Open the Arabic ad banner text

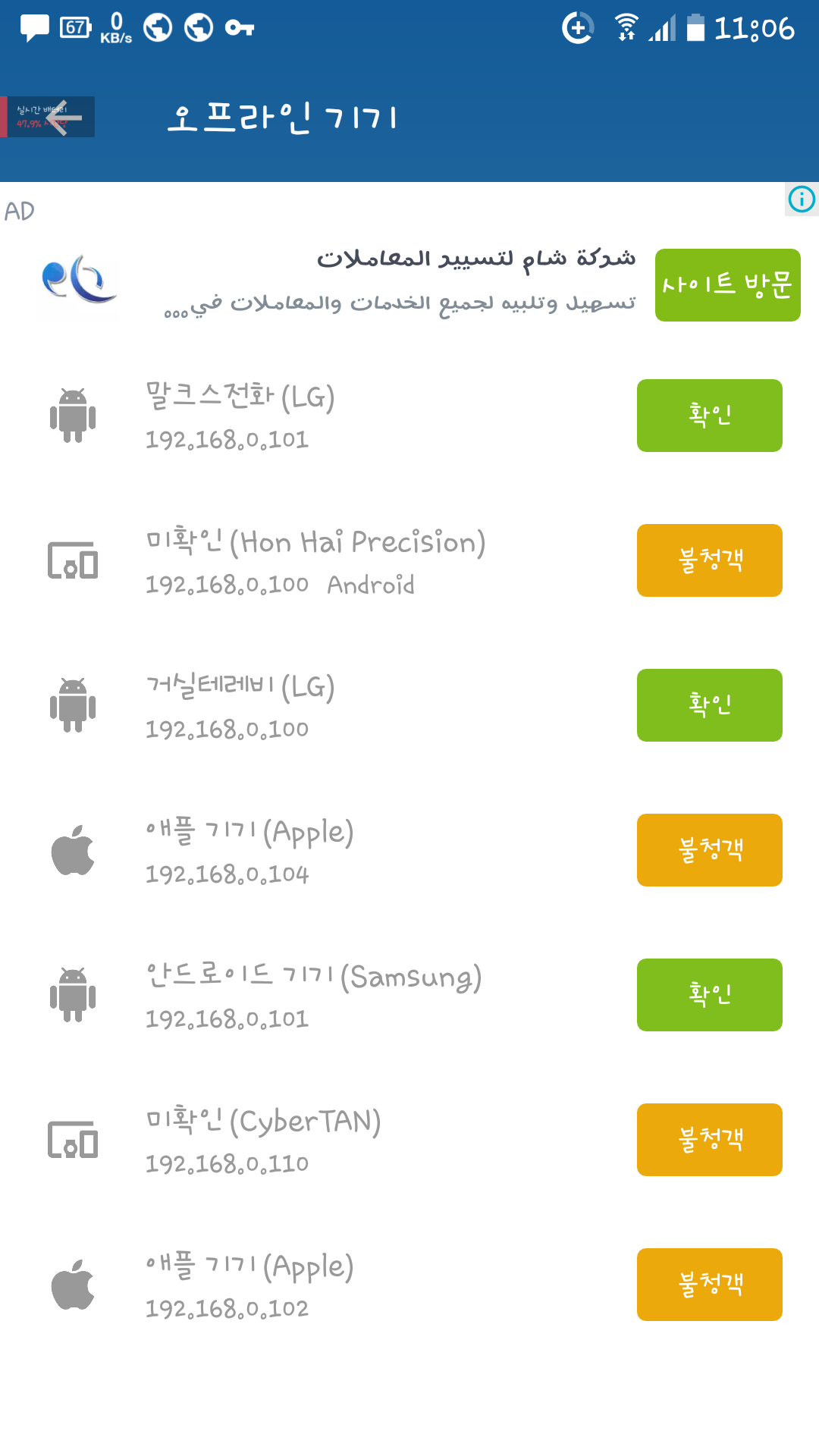(x=400, y=281)
